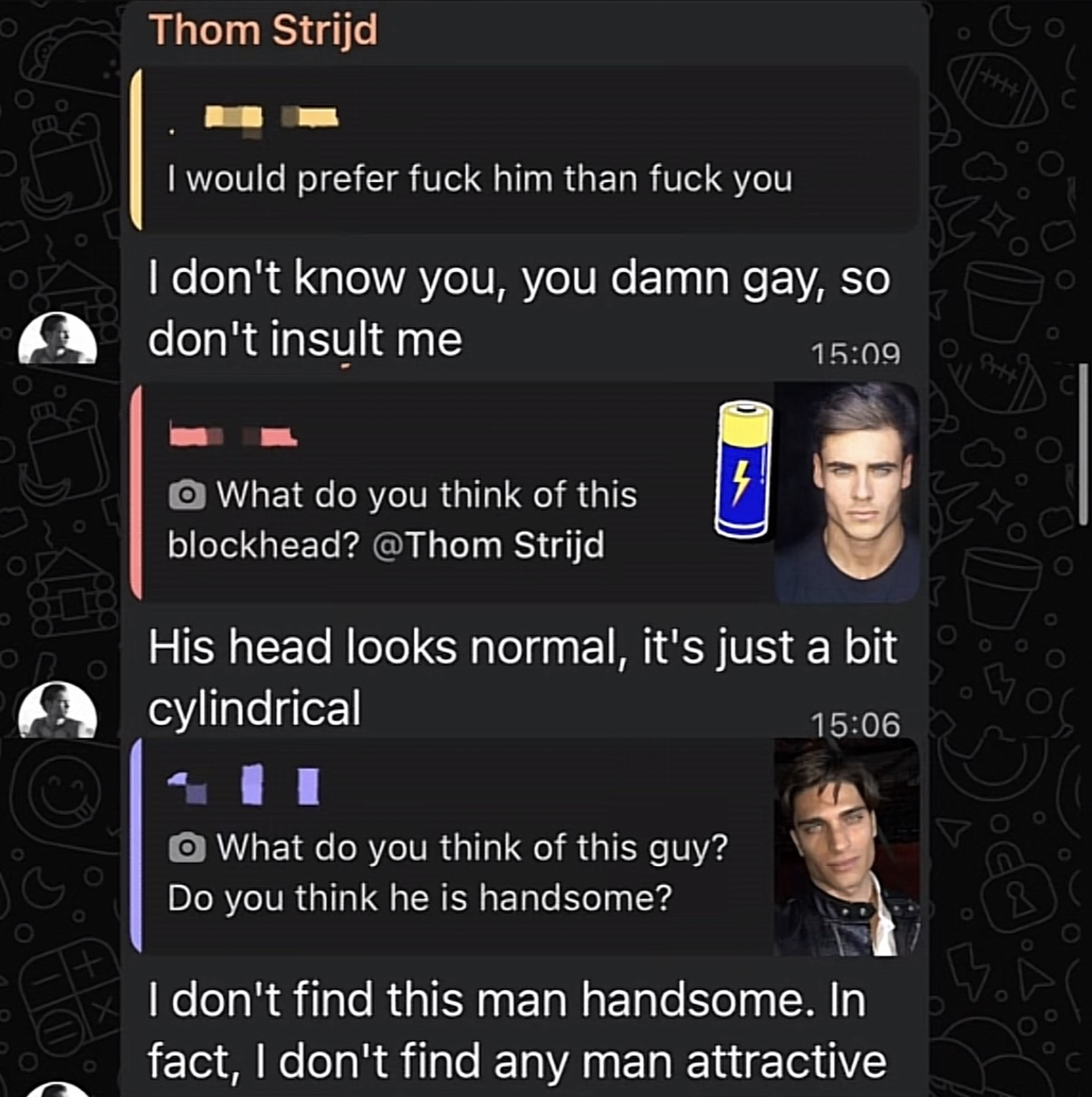Tap the avatar beside the 15:09 message

[57, 338]
